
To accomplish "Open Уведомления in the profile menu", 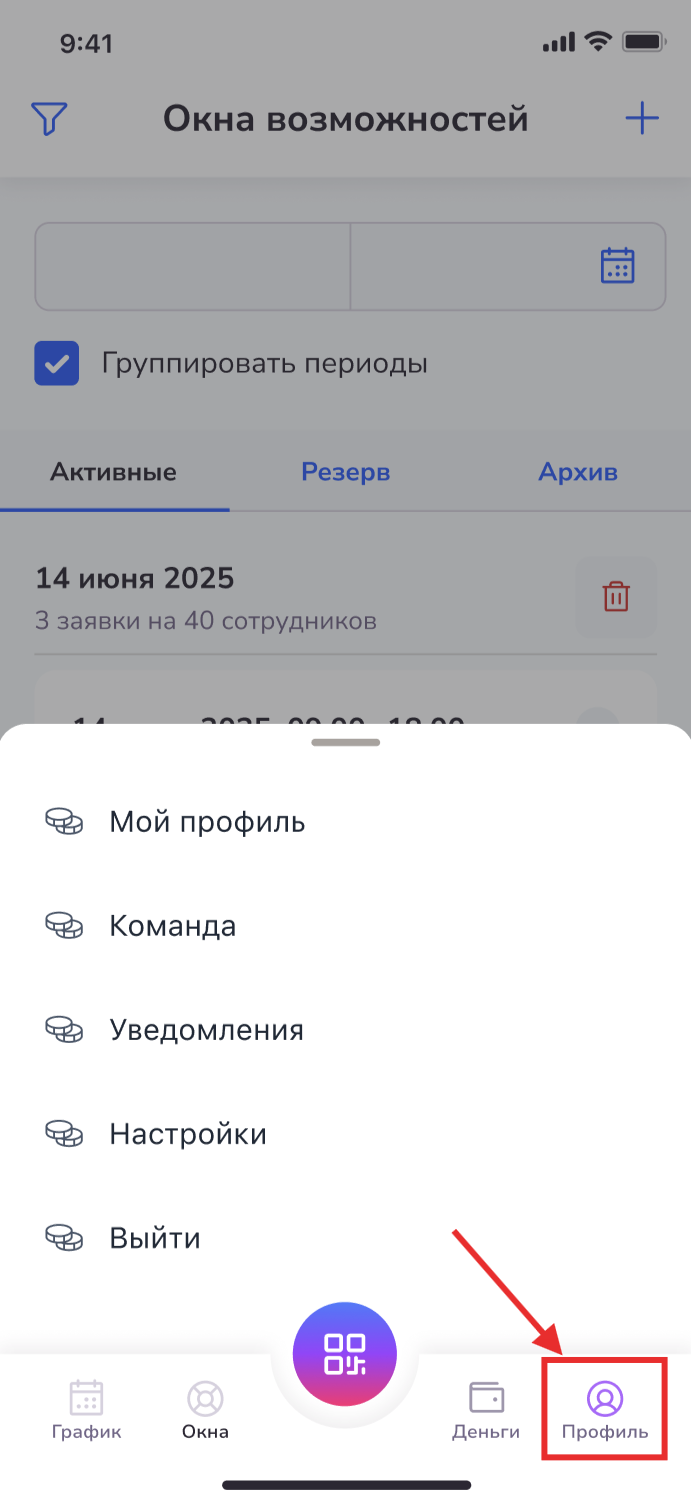I will [206, 1030].
